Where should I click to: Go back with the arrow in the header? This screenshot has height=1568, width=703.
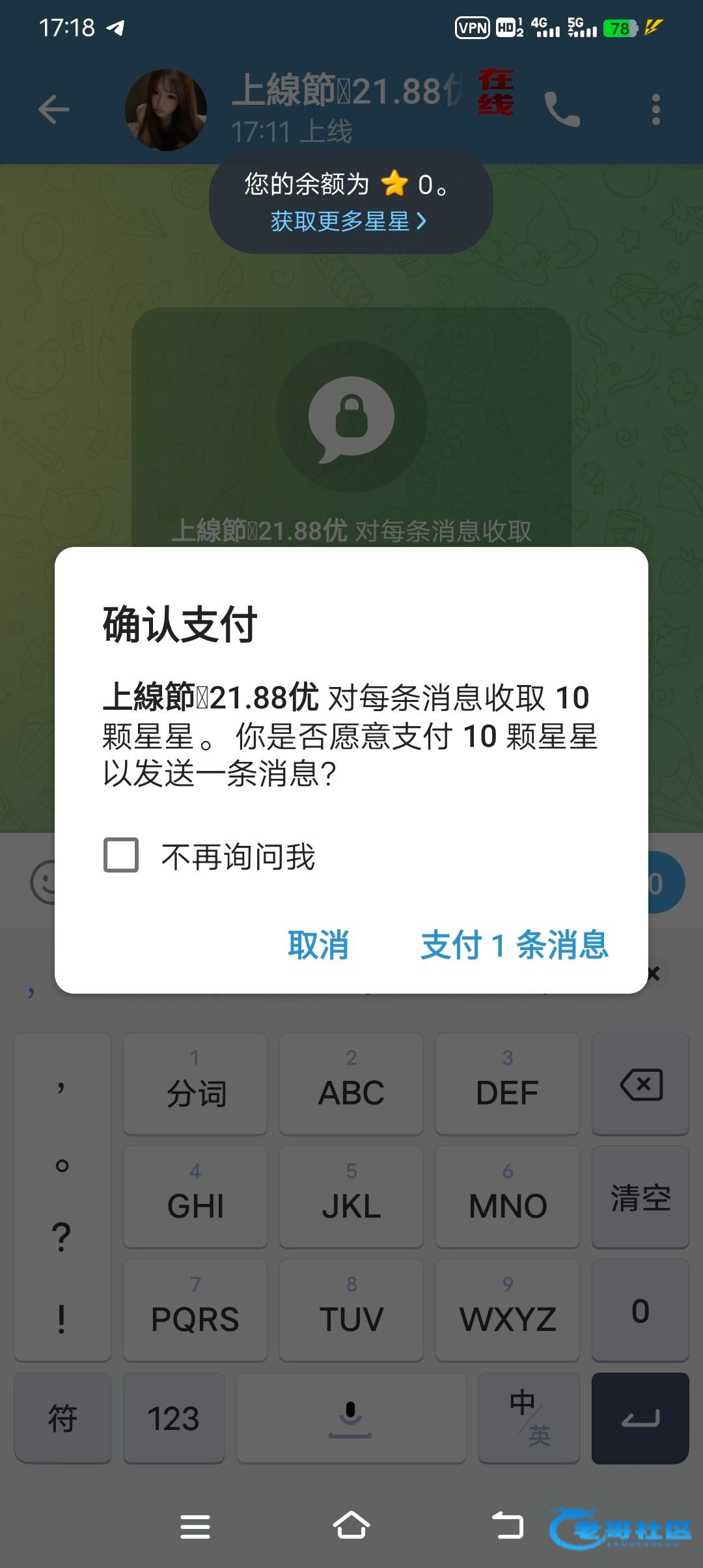54,109
